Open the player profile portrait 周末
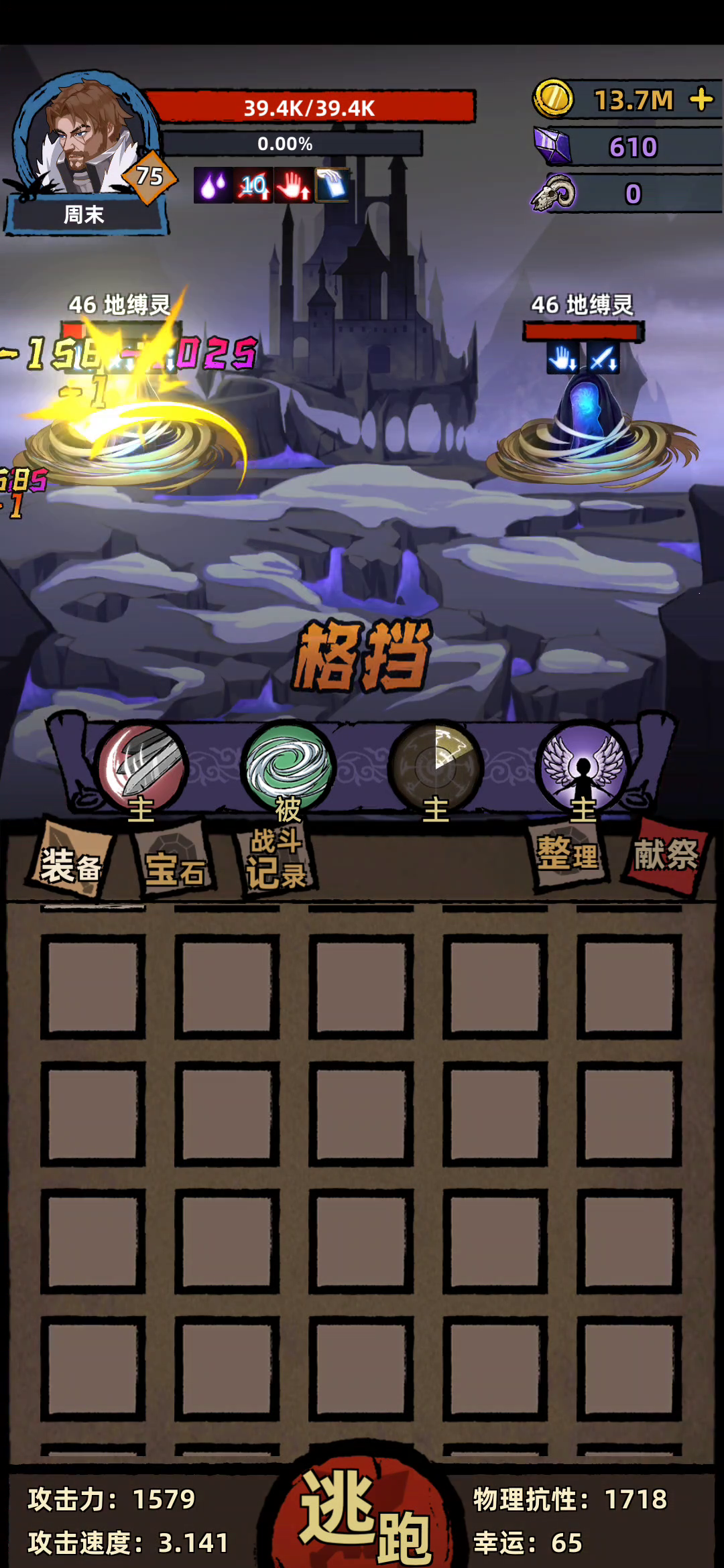Image resolution: width=724 pixels, height=1568 pixels. (84, 141)
